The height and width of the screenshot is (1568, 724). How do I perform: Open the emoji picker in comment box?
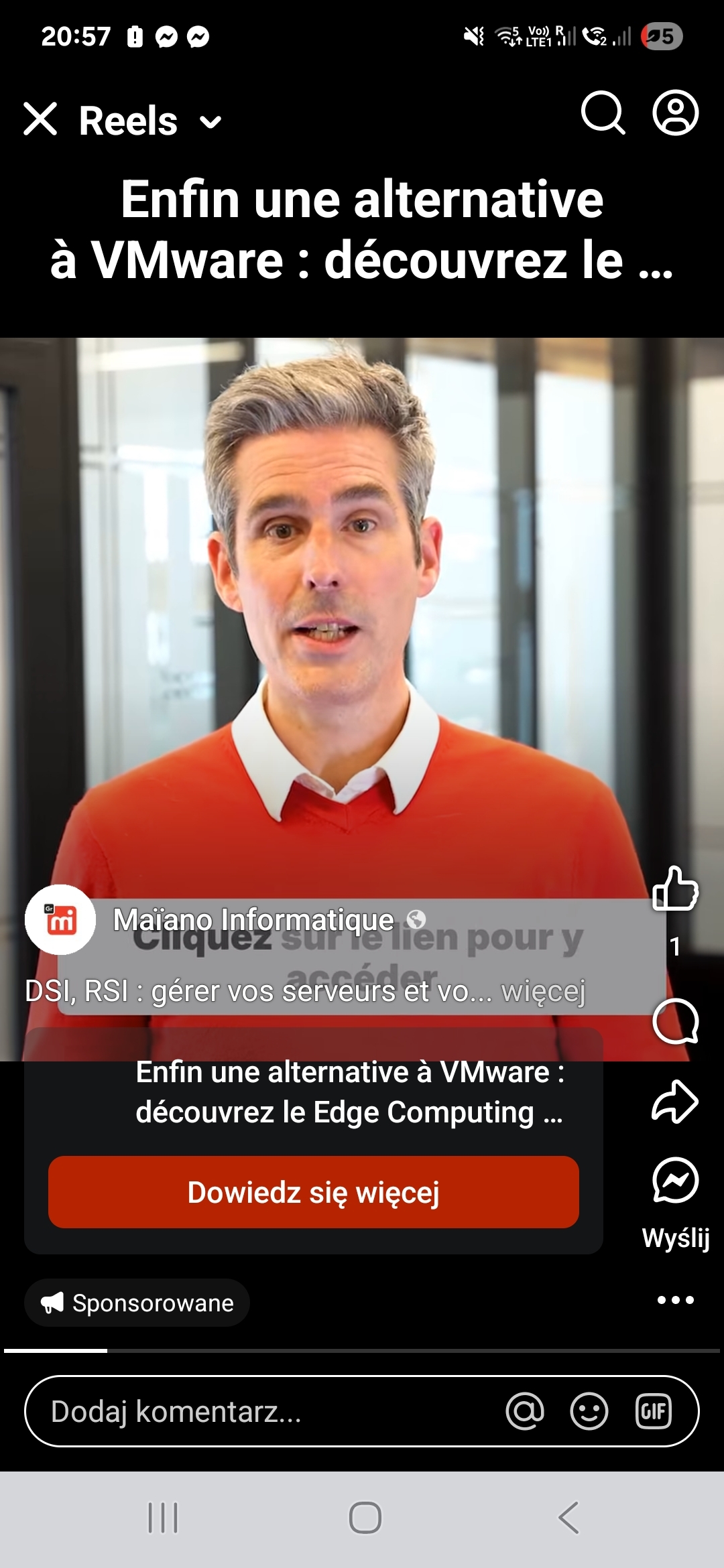[589, 1411]
